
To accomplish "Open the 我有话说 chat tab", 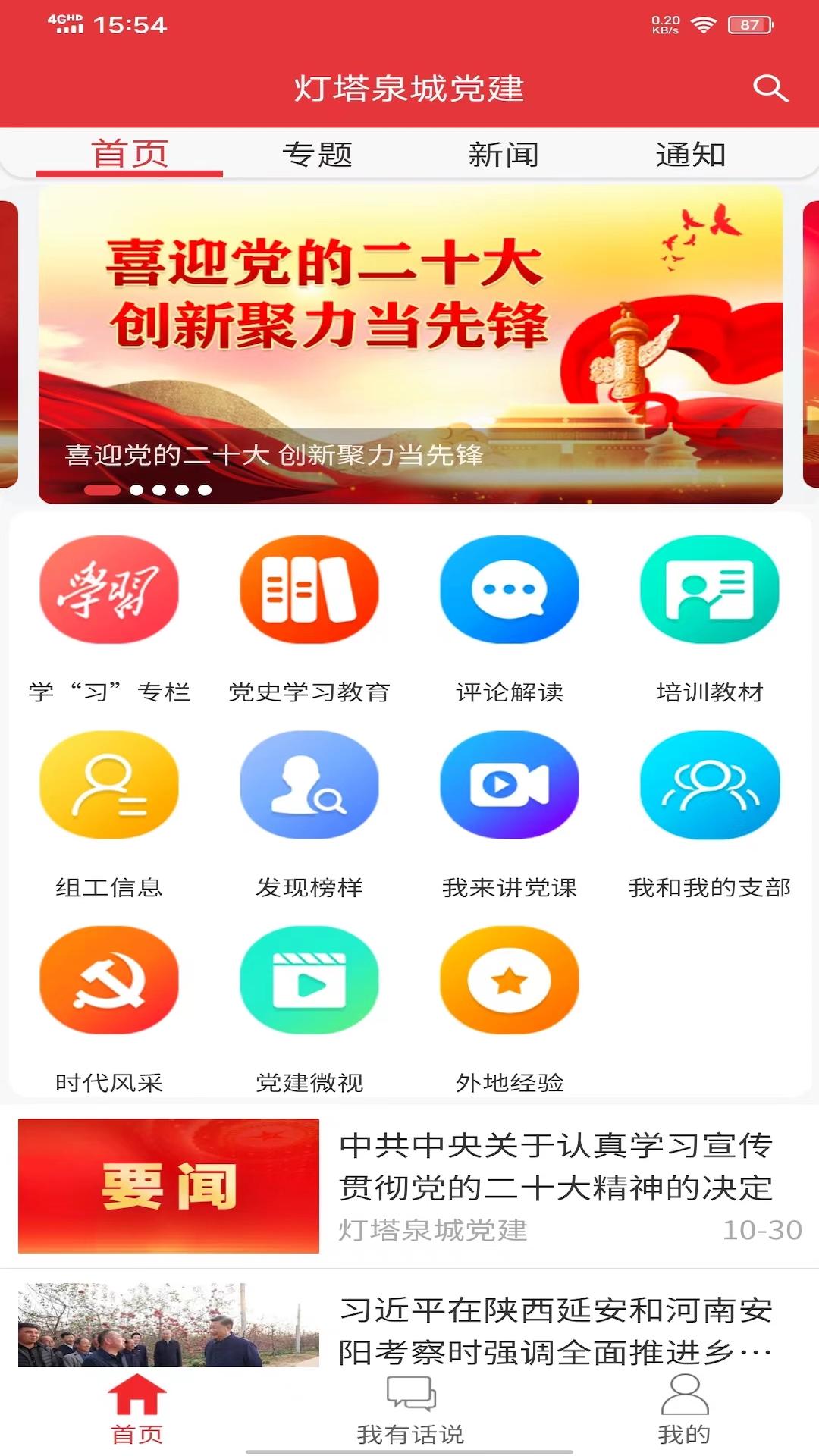I will 409,1410.
